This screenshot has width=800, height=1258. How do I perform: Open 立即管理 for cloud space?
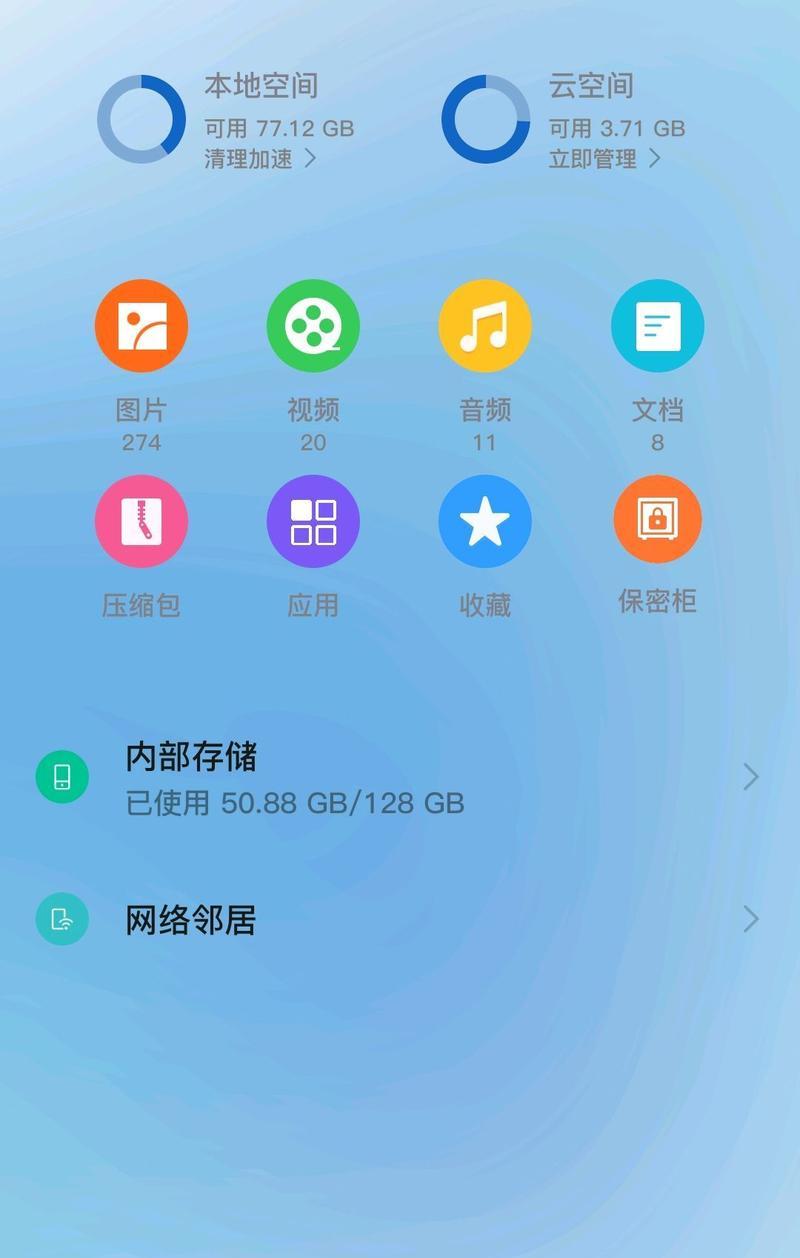(603, 159)
